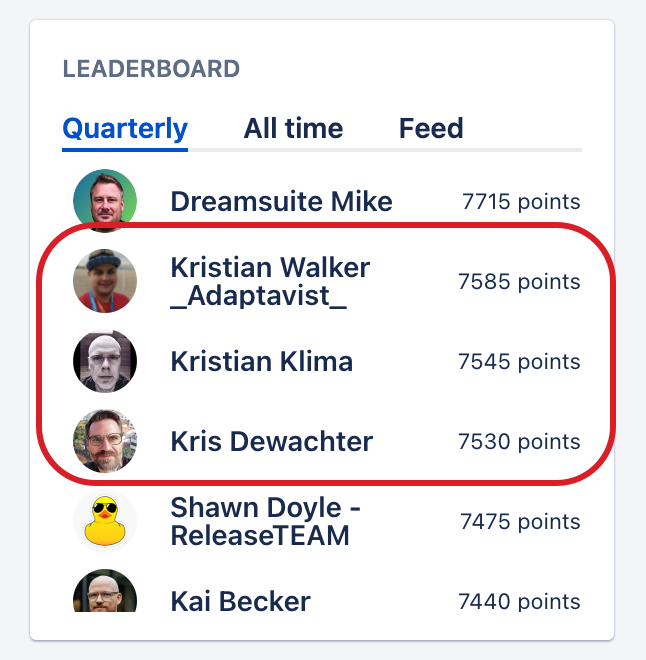View Kai Becker's profile
646x660 pixels.
point(240,601)
